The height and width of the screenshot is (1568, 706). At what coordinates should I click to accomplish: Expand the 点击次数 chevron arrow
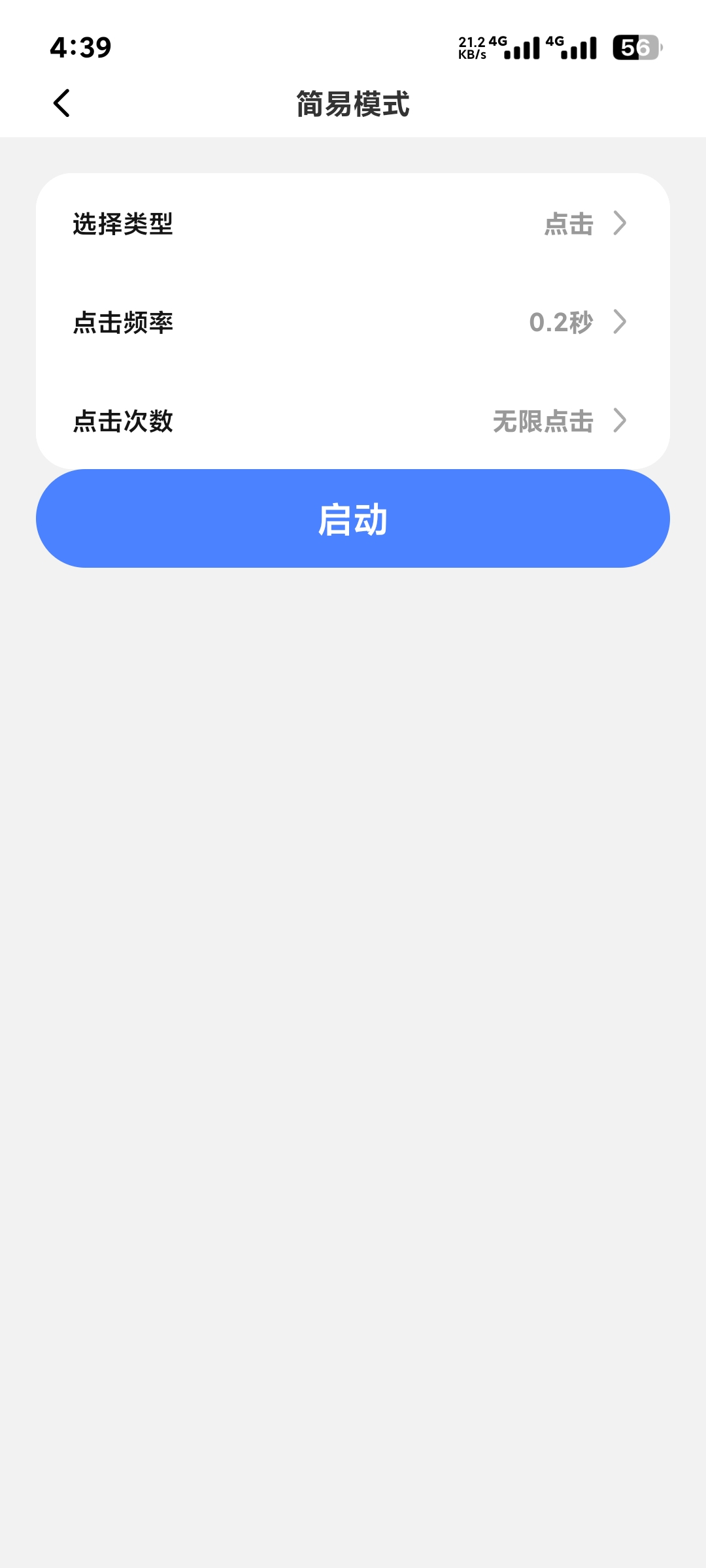tap(620, 422)
